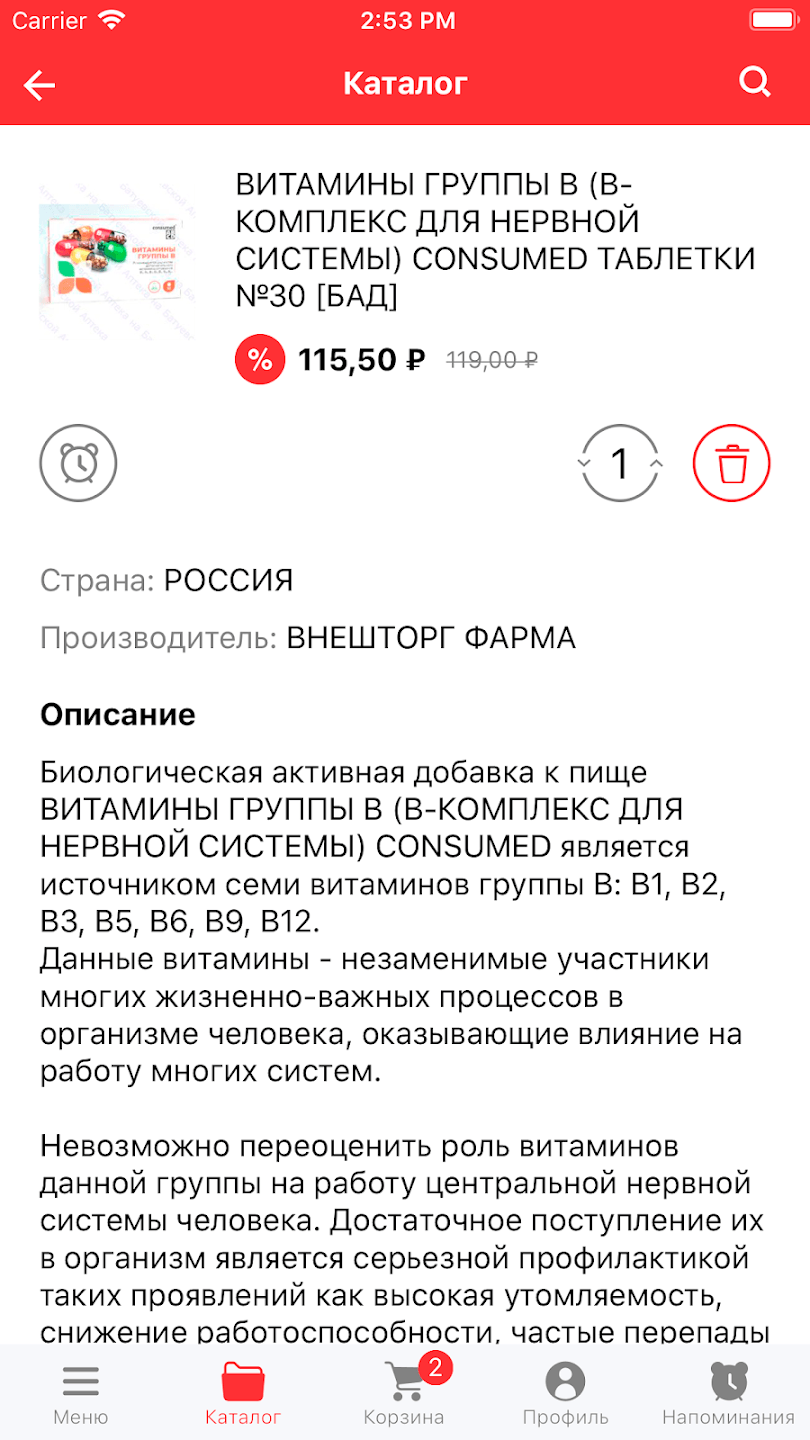
Task: Open search in the top bar
Action: (755, 82)
